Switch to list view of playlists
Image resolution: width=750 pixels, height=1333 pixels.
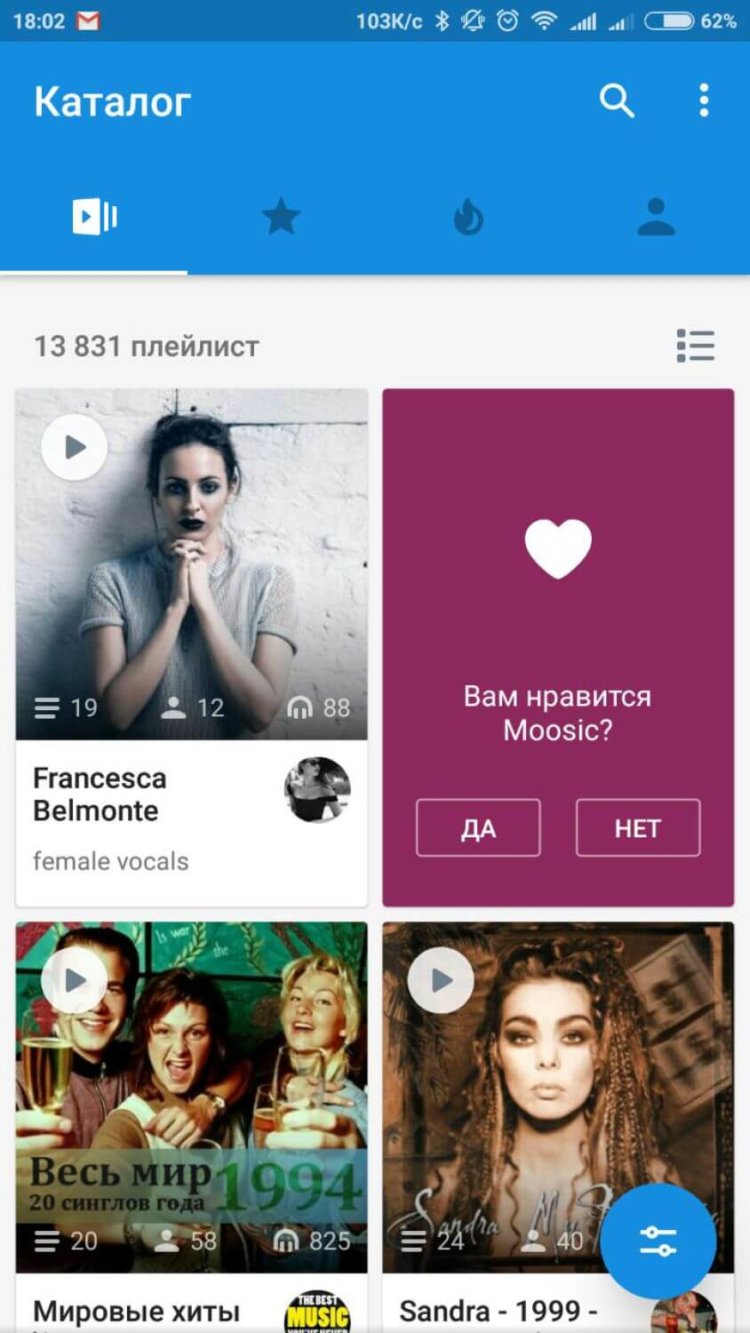coord(696,345)
